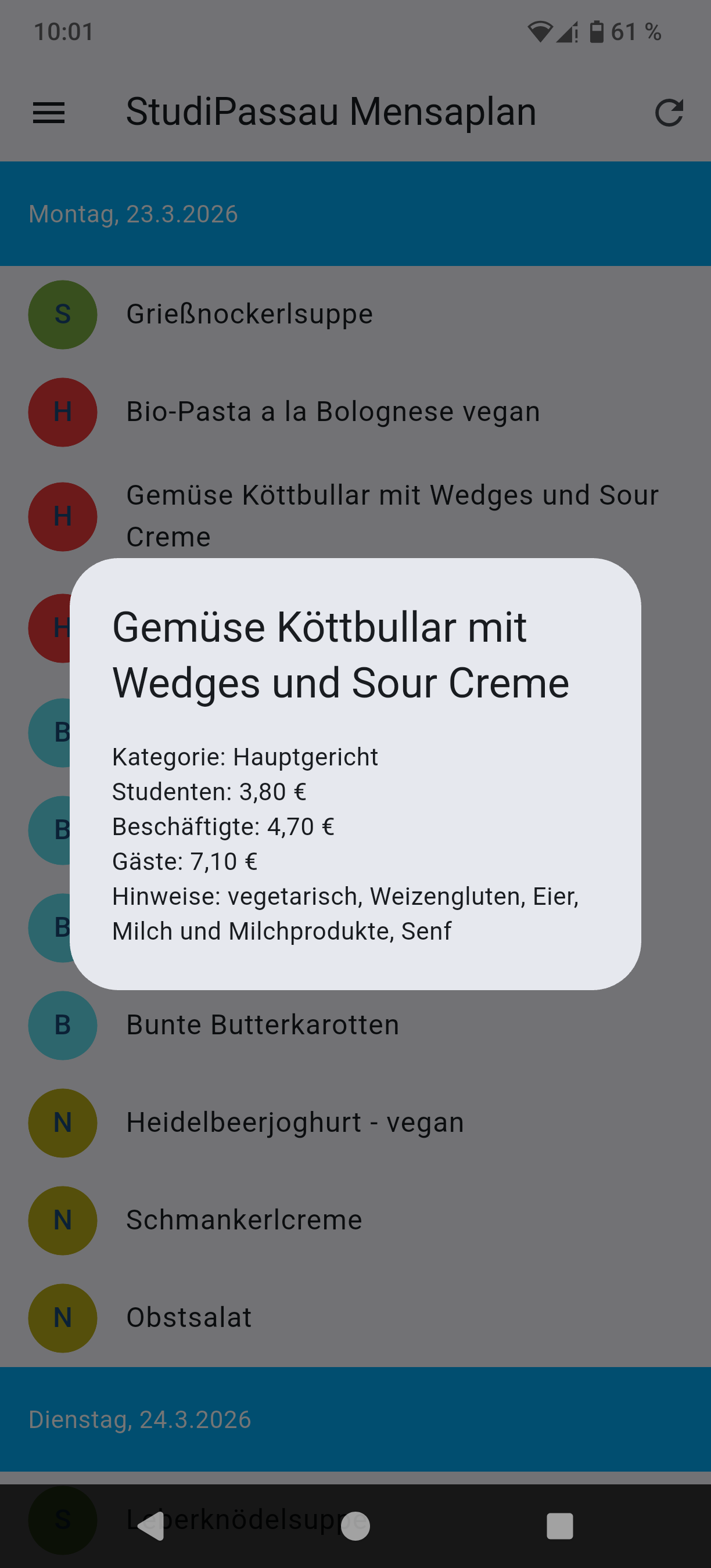Open recent apps overview

tap(560, 1526)
